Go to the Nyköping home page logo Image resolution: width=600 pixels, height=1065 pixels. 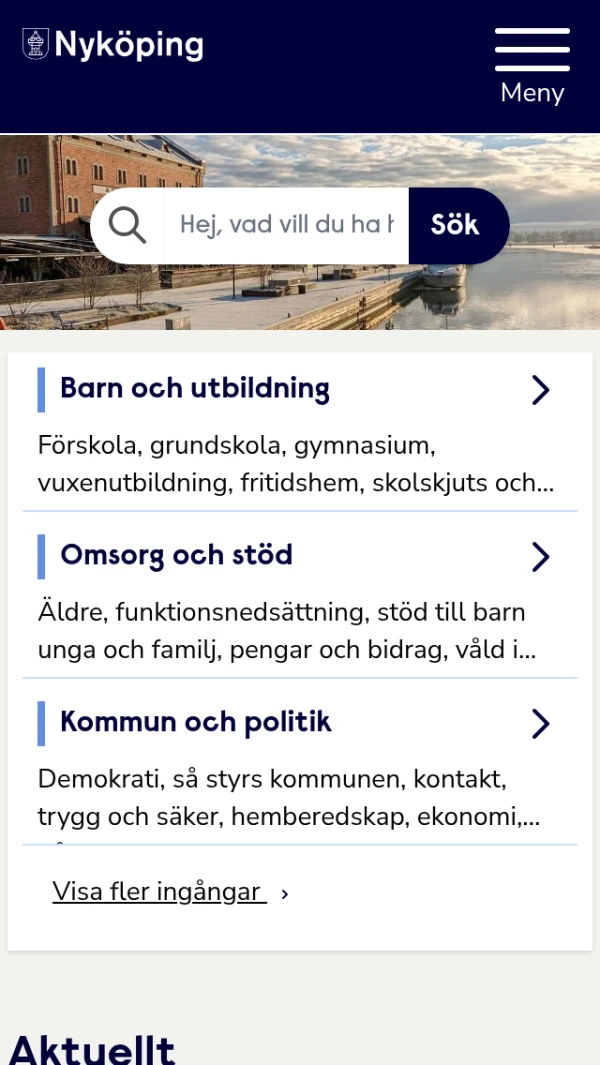coord(113,45)
